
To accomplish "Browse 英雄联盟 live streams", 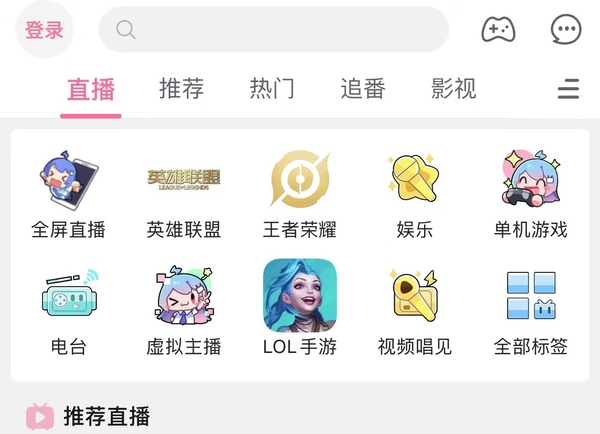I will [x=184, y=195].
